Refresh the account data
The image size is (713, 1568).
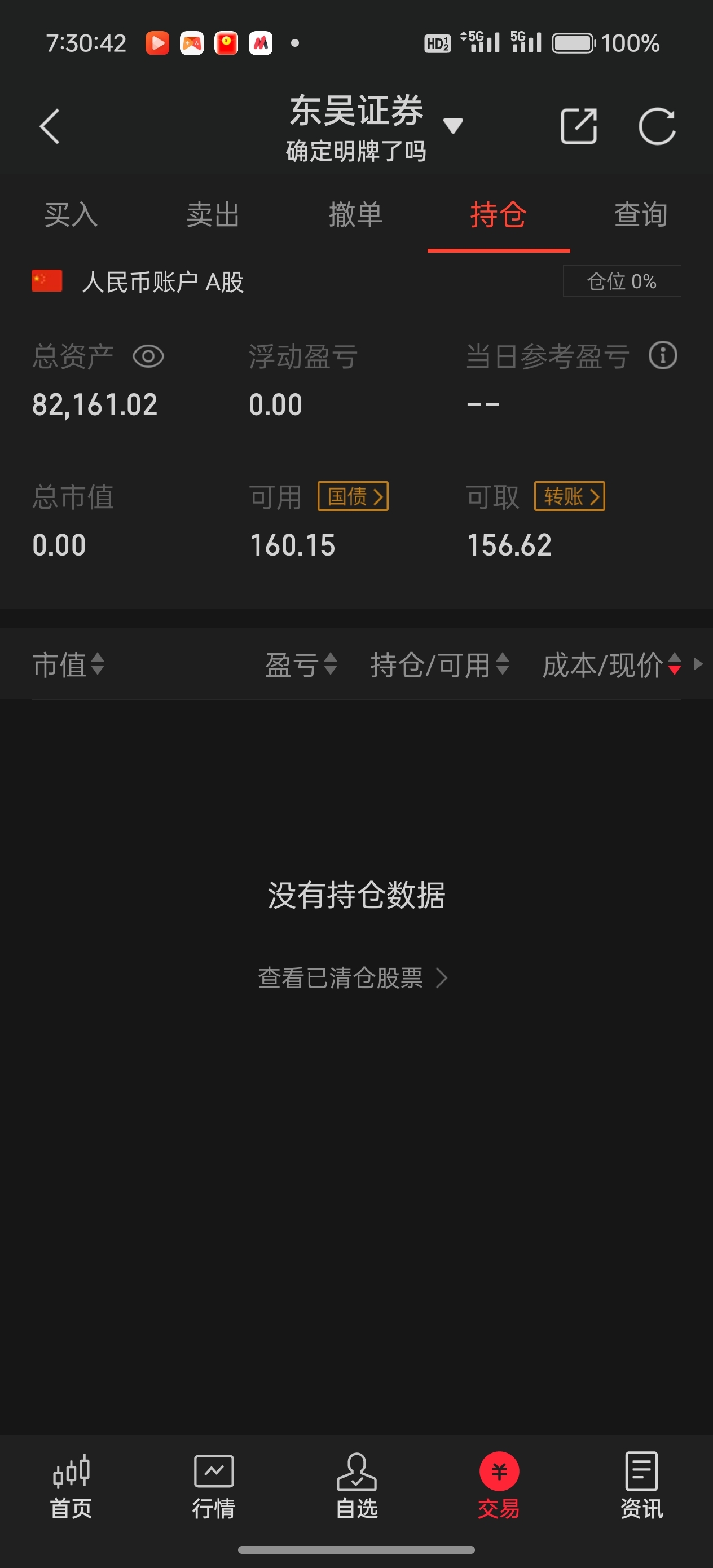coord(657,126)
